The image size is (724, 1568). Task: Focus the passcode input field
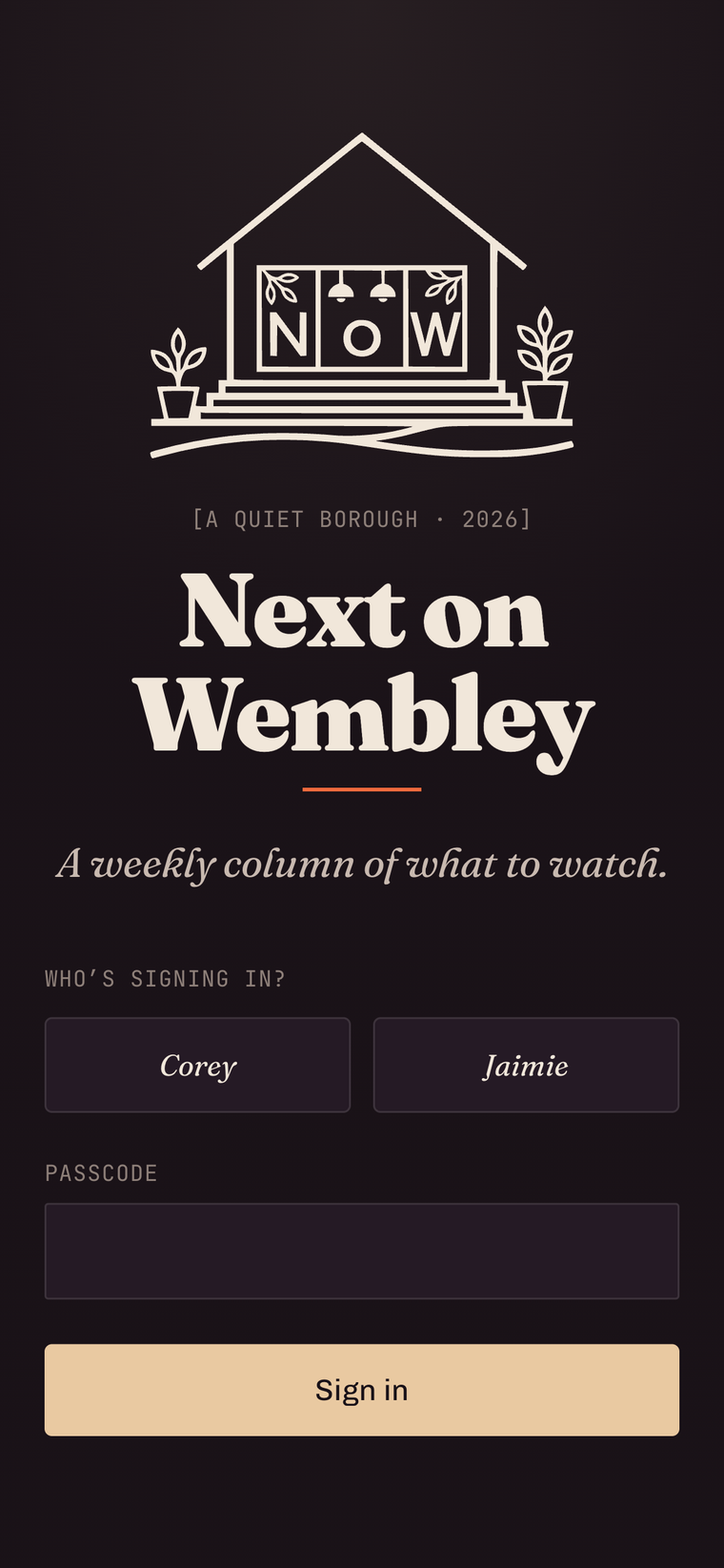point(362,1251)
